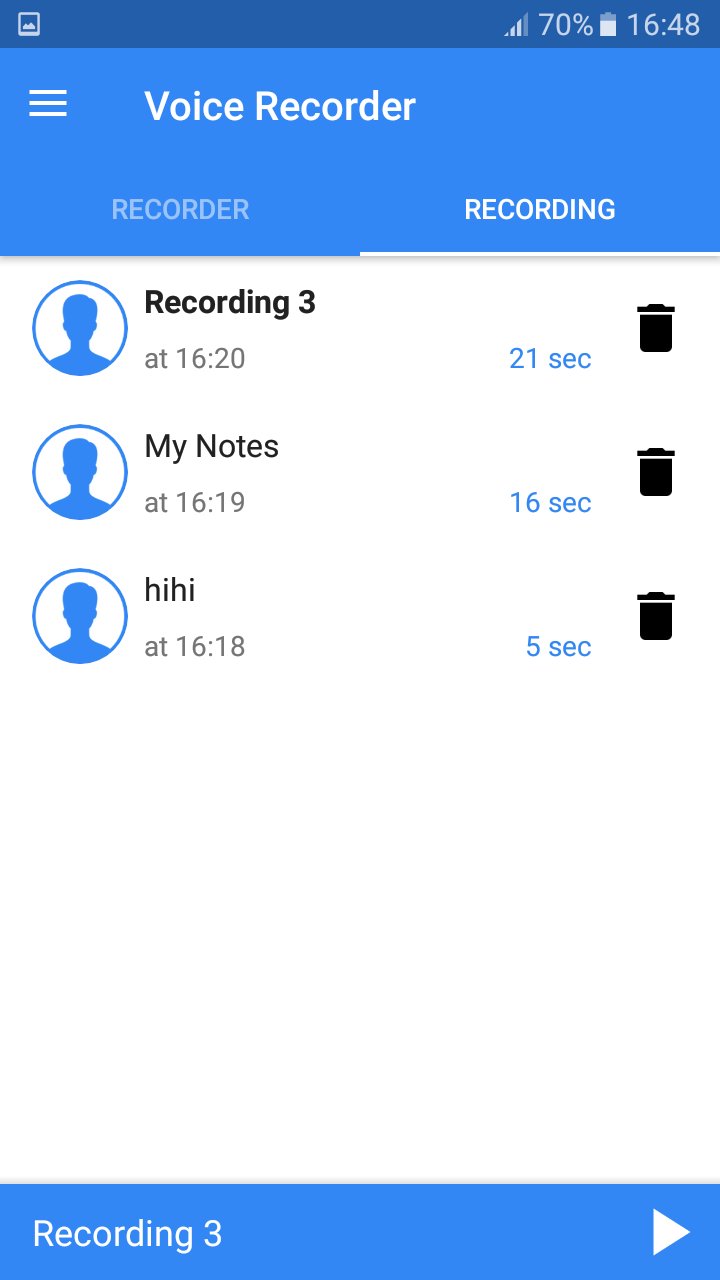This screenshot has height=1280, width=720.
Task: Click the 16 sec duration label
Action: point(550,503)
